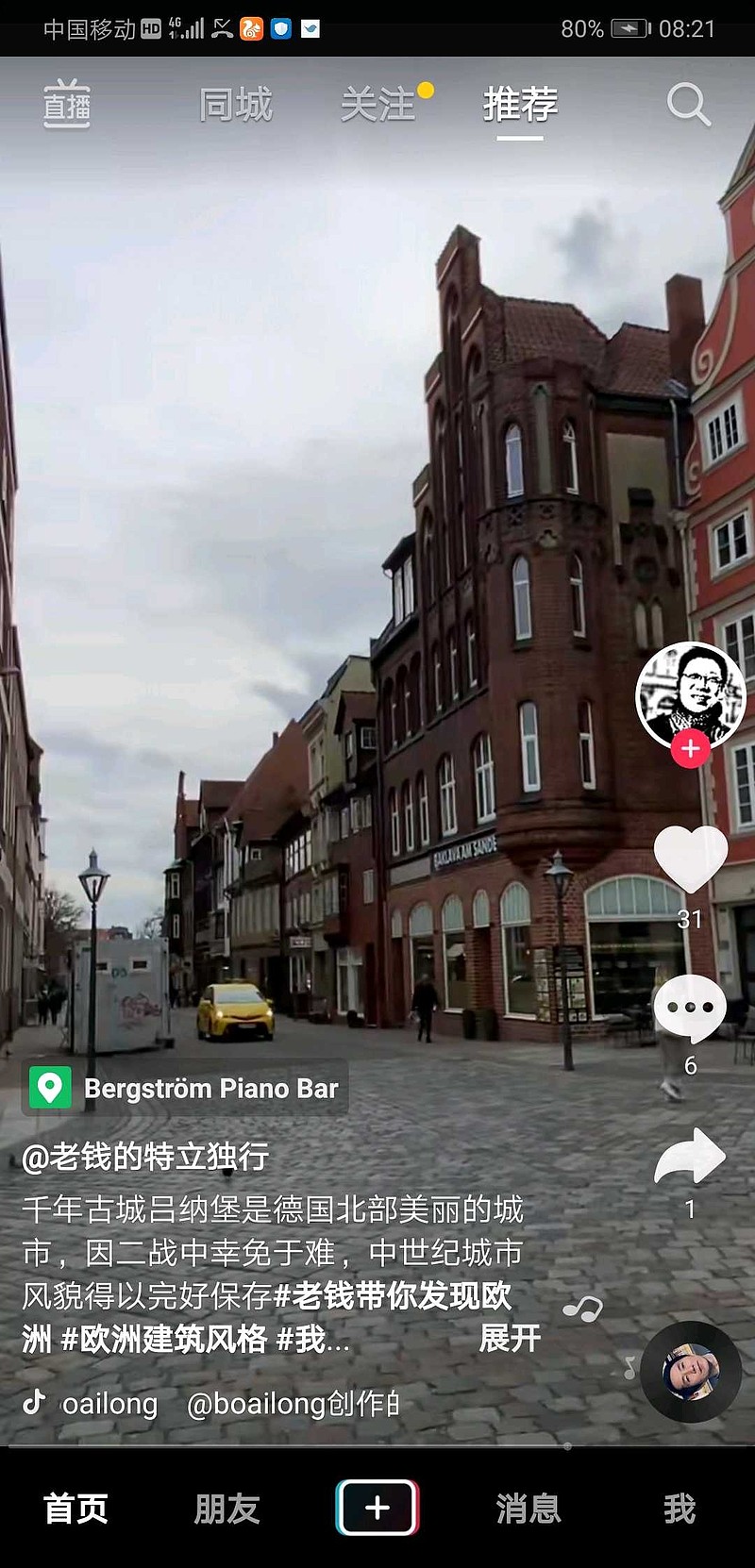The height and width of the screenshot is (1568, 755).
Task: Go to the 首页 tab
Action: click(75, 1508)
